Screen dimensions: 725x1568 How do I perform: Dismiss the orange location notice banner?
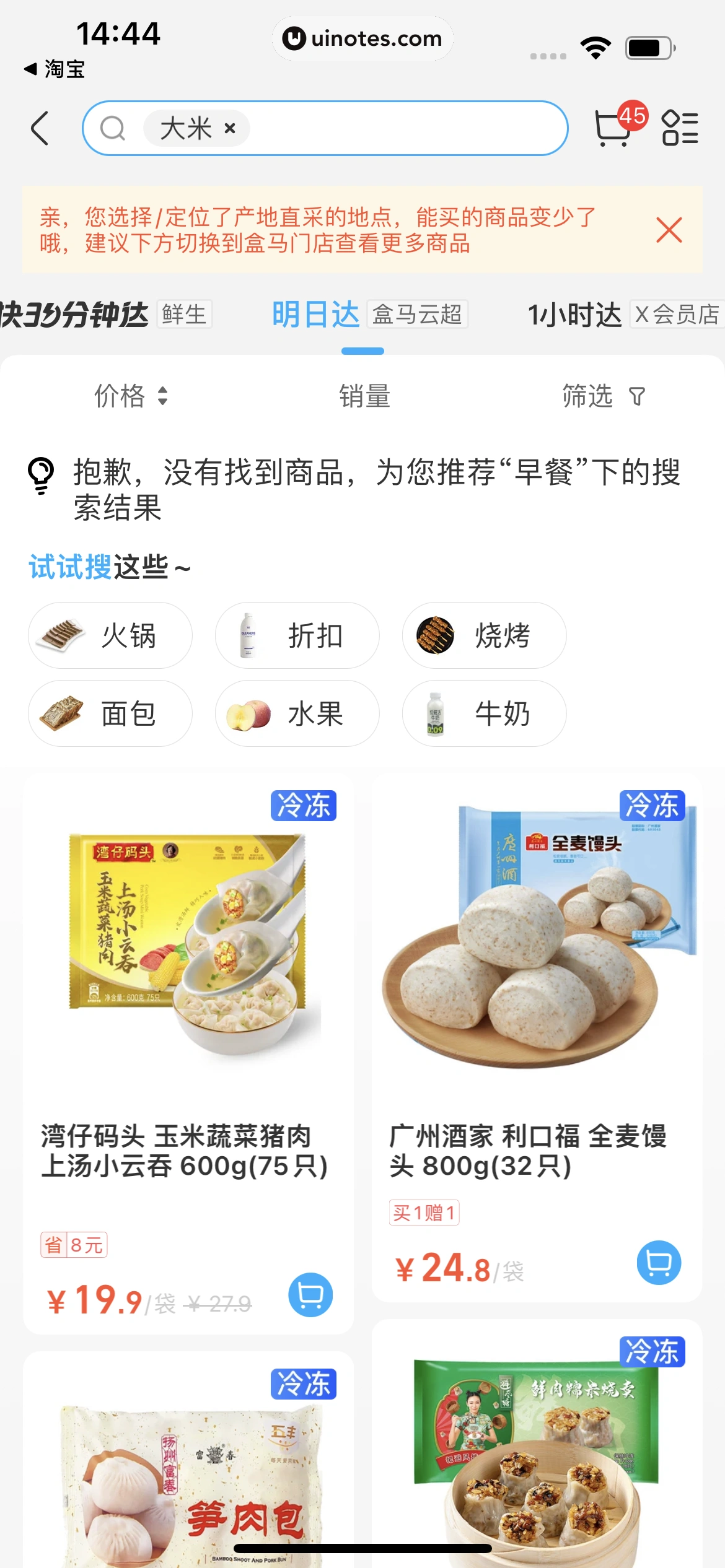coord(669,230)
